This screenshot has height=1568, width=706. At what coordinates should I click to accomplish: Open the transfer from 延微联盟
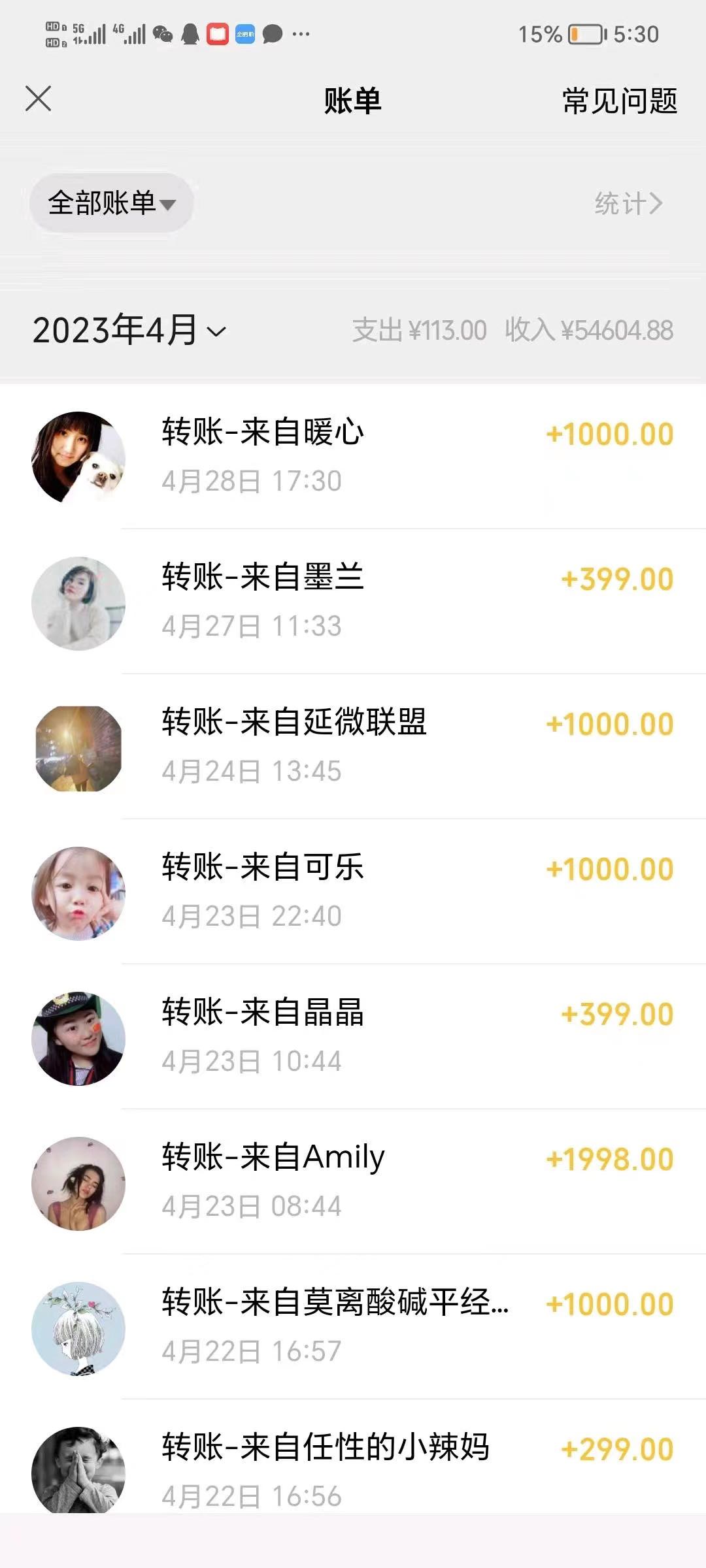point(353,746)
